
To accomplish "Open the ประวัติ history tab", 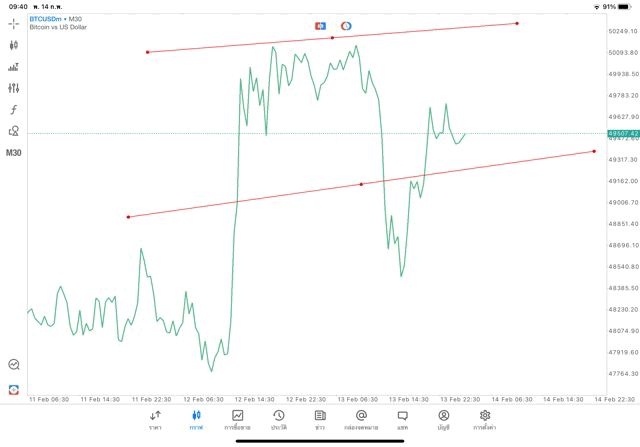I will click(x=279, y=419).
